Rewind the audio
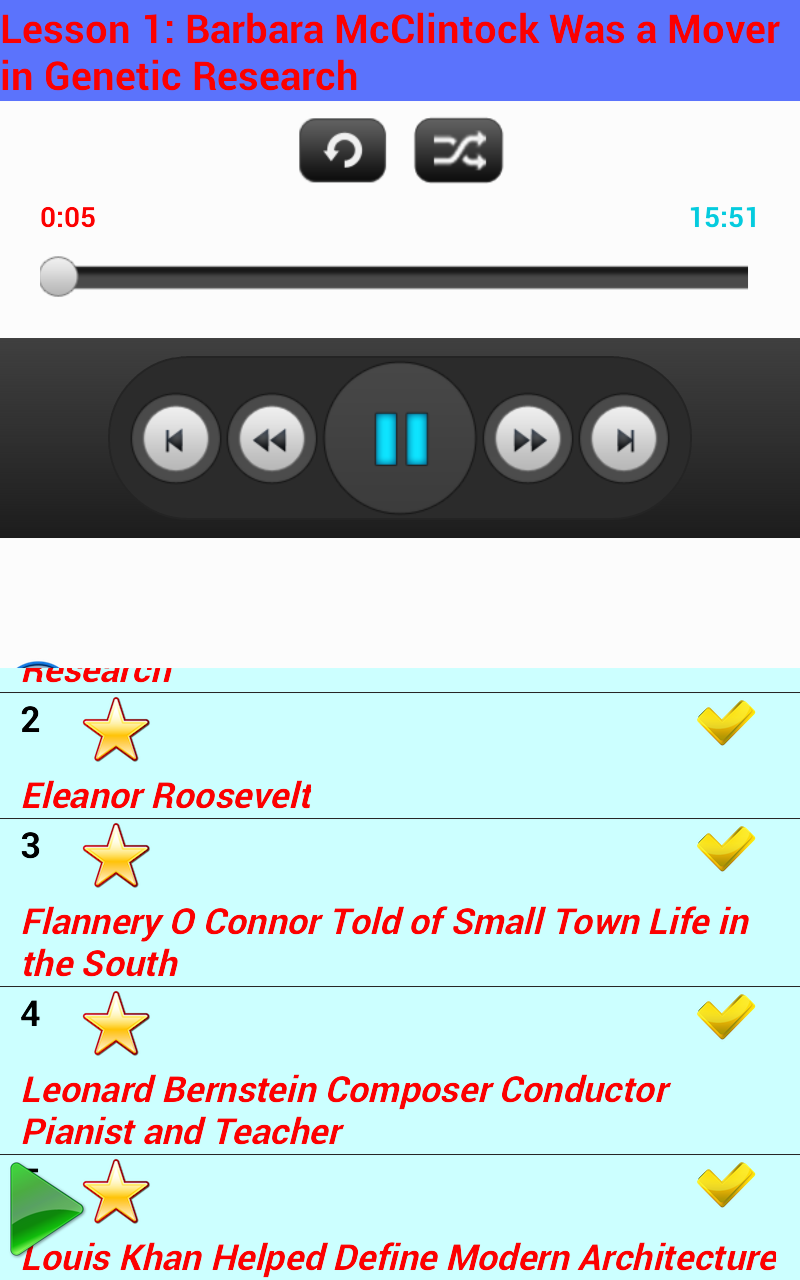The height and width of the screenshot is (1280, 800). point(271,439)
